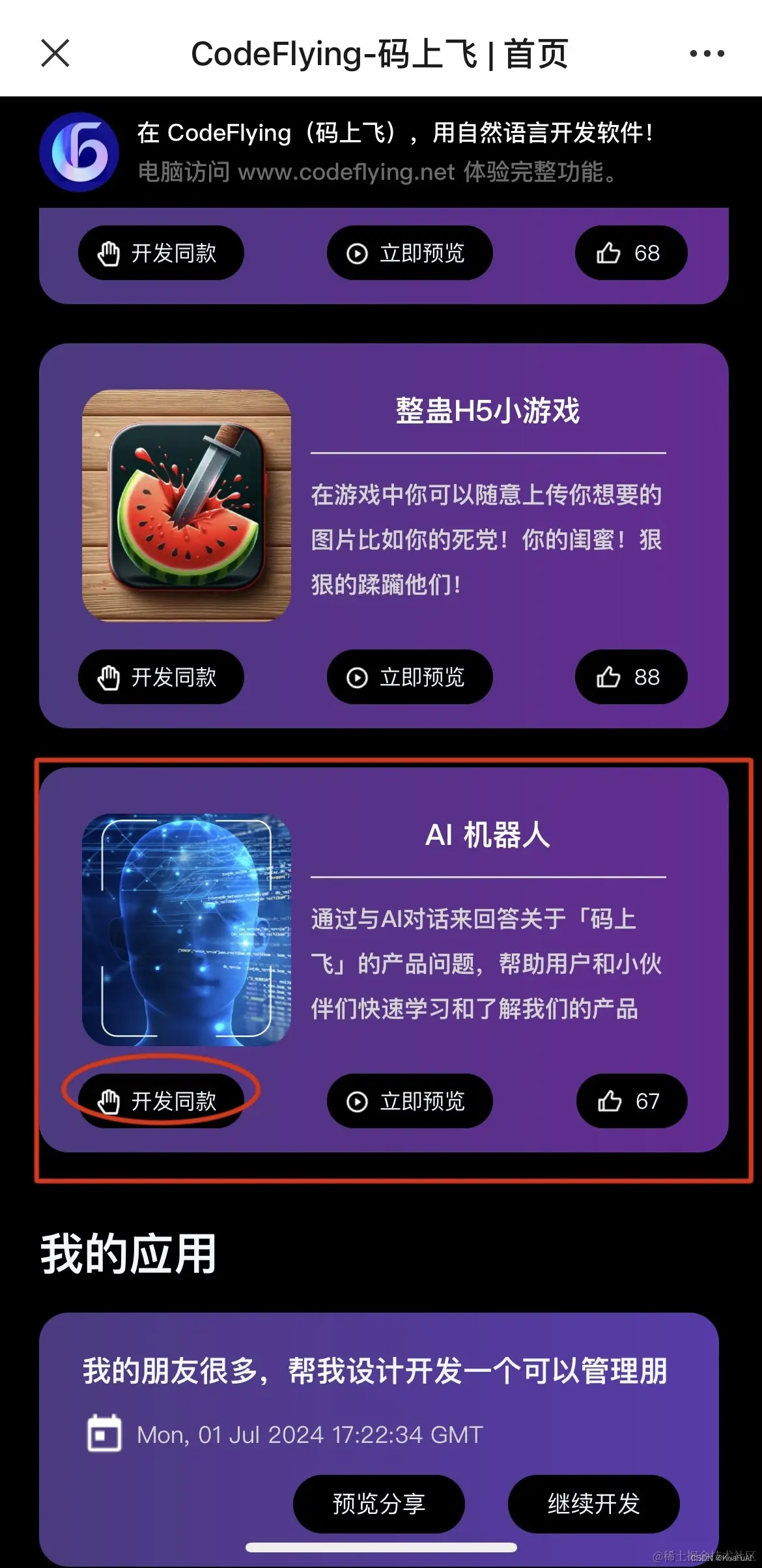Image resolution: width=762 pixels, height=1568 pixels.
Task: Tap the like button showing 68
Action: click(x=630, y=253)
